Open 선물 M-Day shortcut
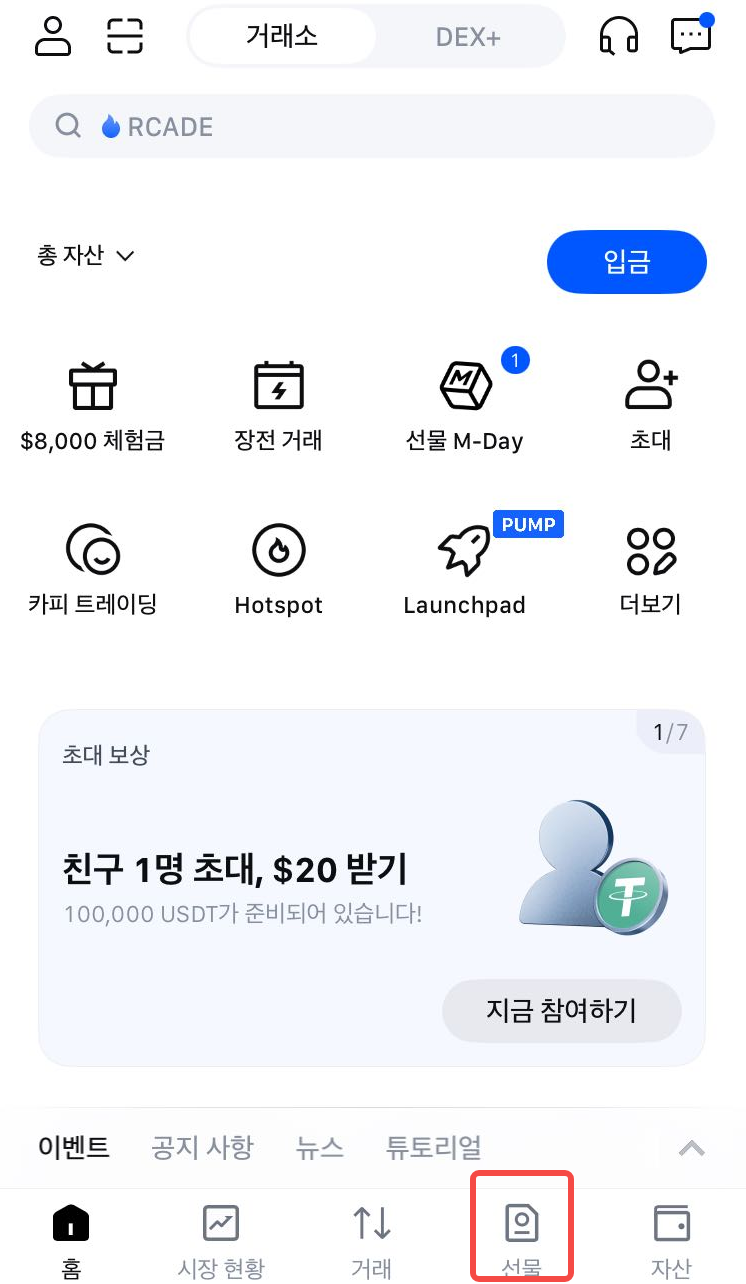Viewport: 746px width, 1284px height. (465, 405)
